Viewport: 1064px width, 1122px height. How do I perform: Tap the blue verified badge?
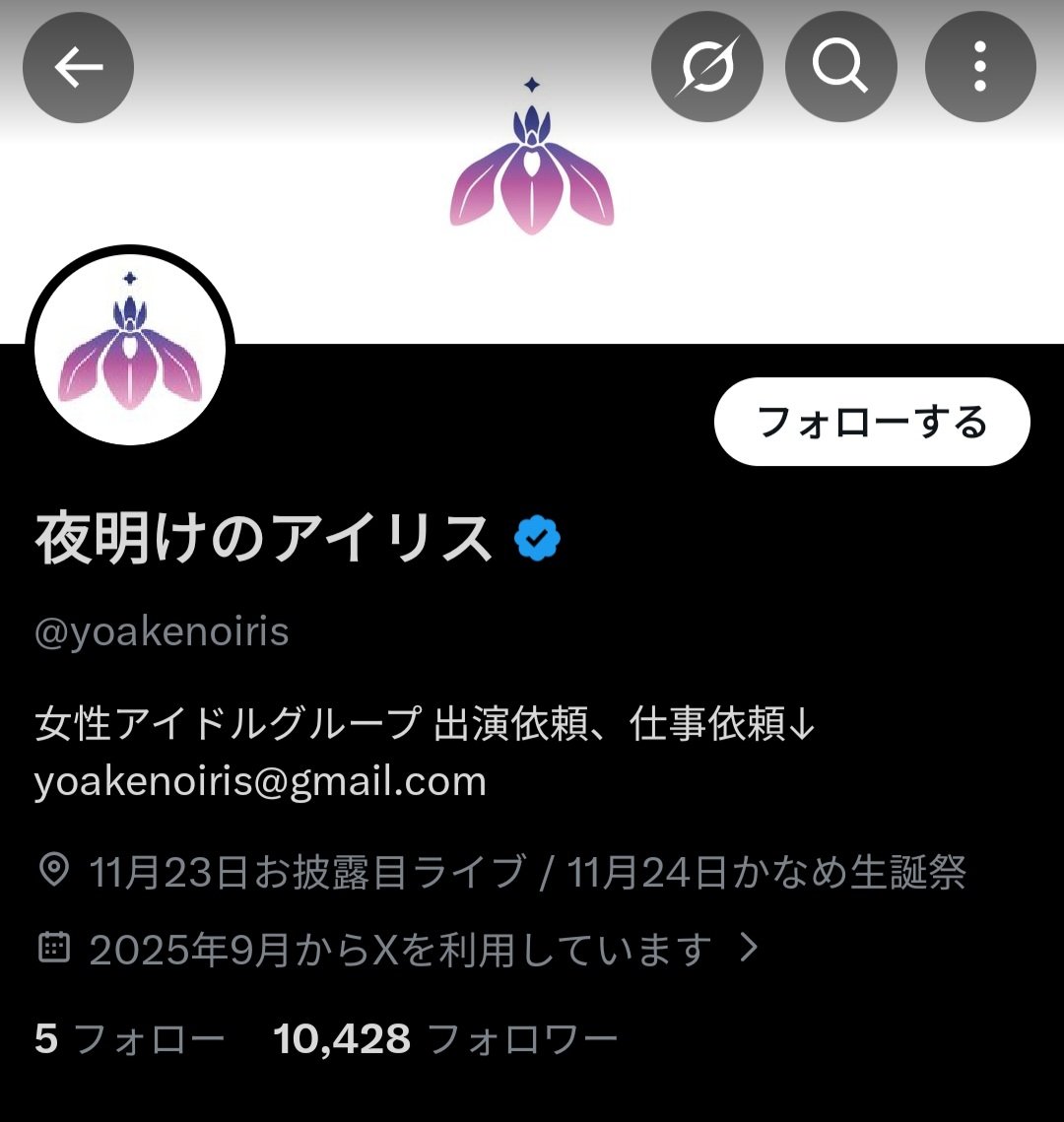537,539
